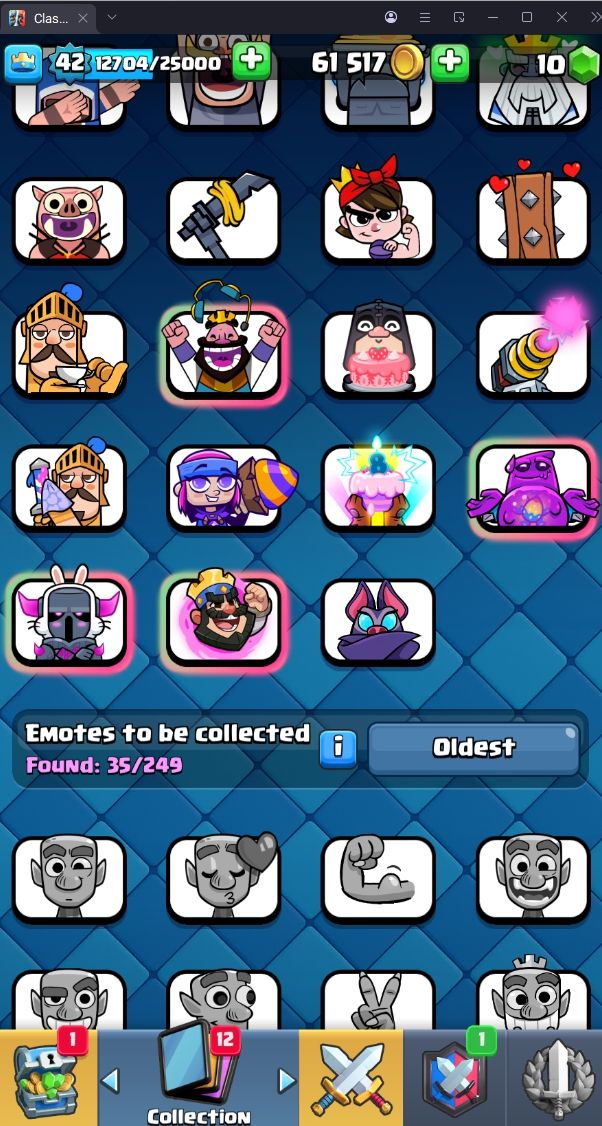Screen dimensions: 602x1126
Task: Tap the left arrow beside Collection
Action: click(x=111, y=1081)
